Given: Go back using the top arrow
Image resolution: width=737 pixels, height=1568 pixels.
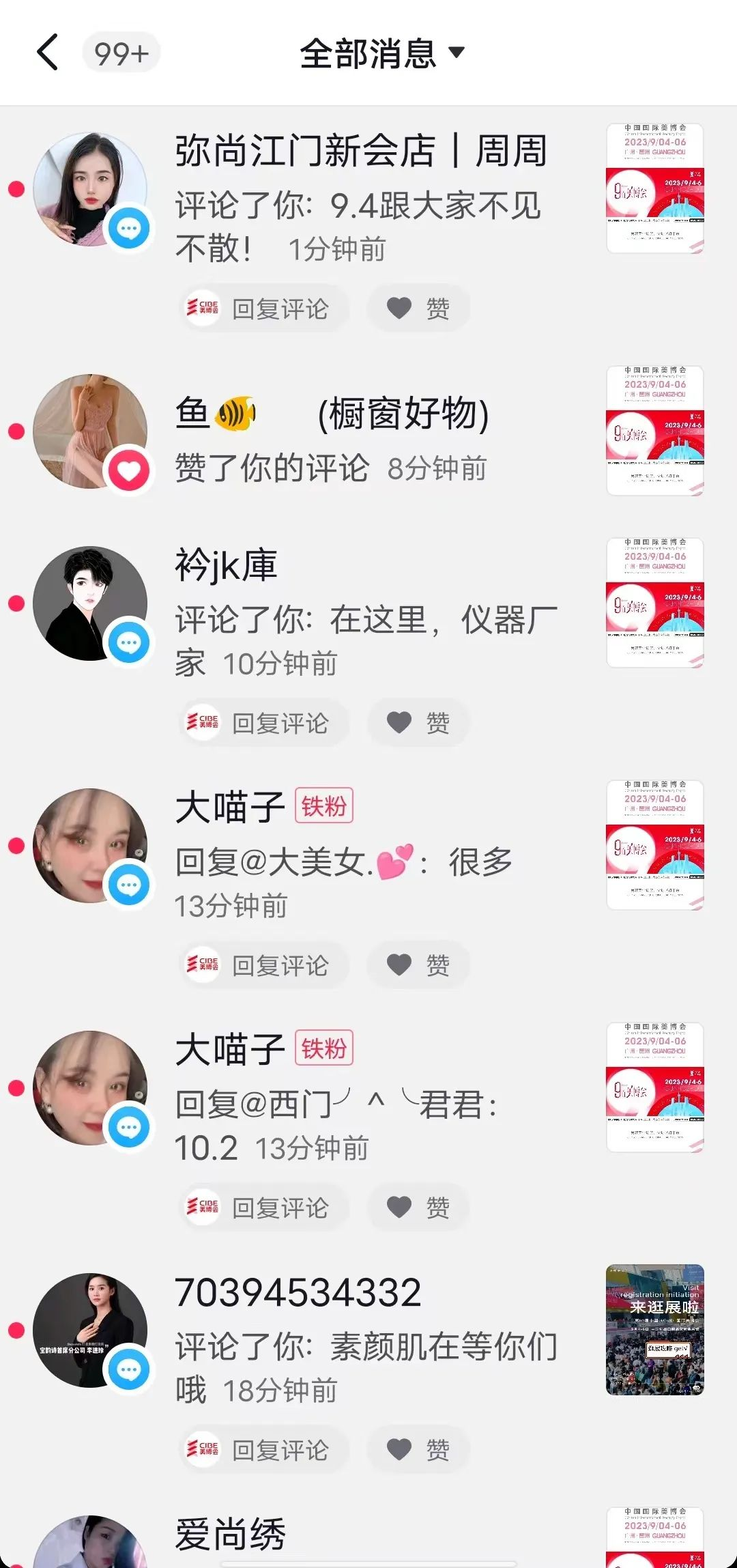Looking at the screenshot, I should (x=48, y=53).
